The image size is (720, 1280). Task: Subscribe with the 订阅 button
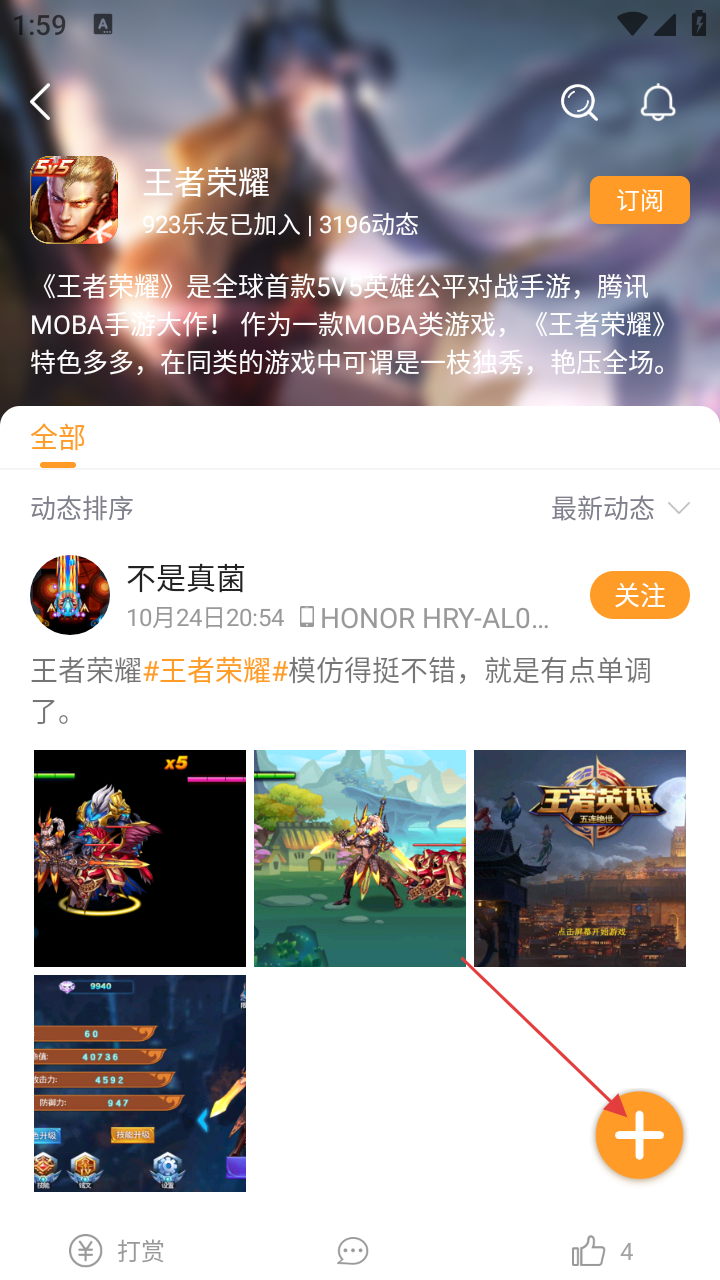(639, 200)
